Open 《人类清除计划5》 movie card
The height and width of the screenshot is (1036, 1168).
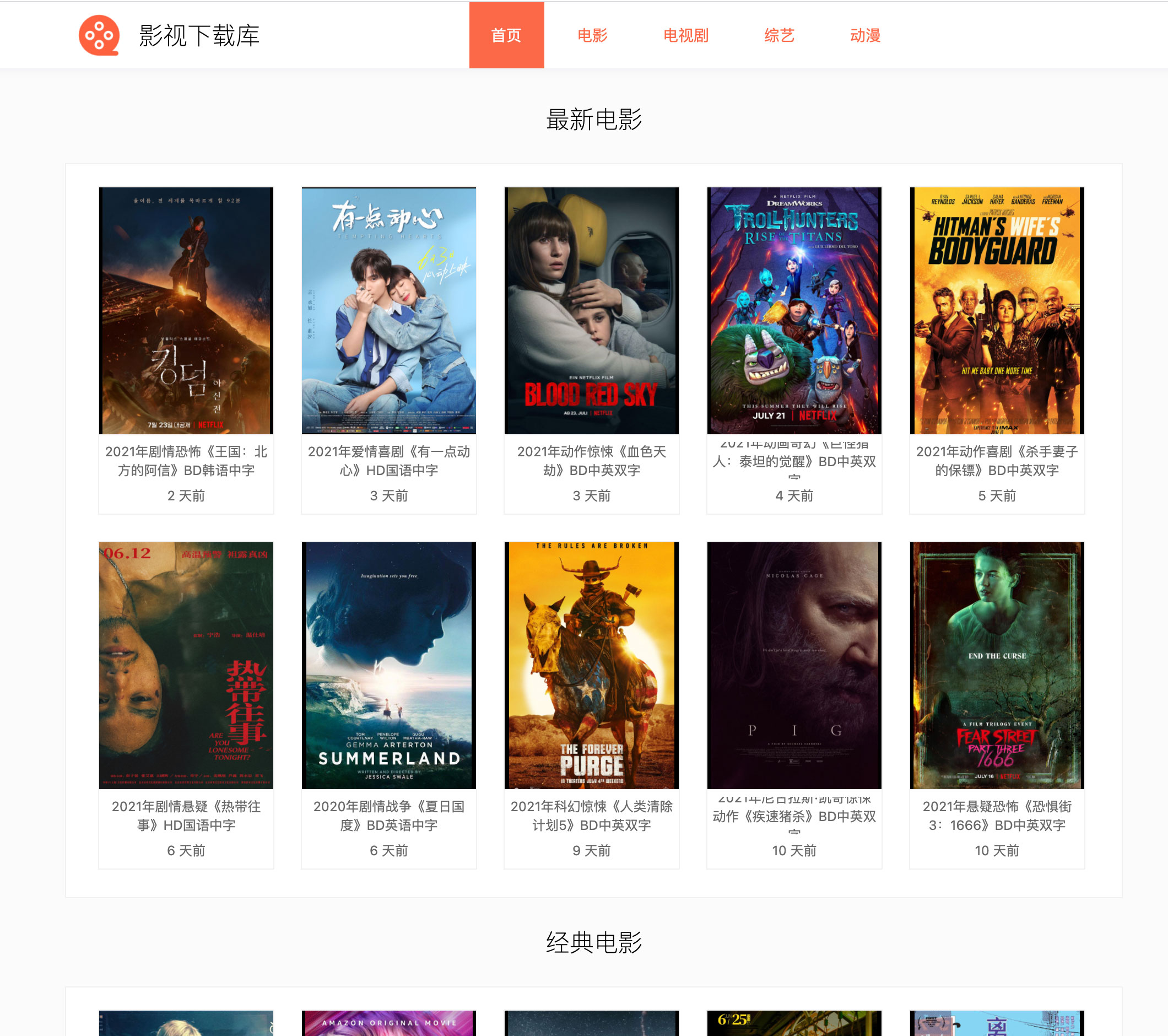coord(591,665)
